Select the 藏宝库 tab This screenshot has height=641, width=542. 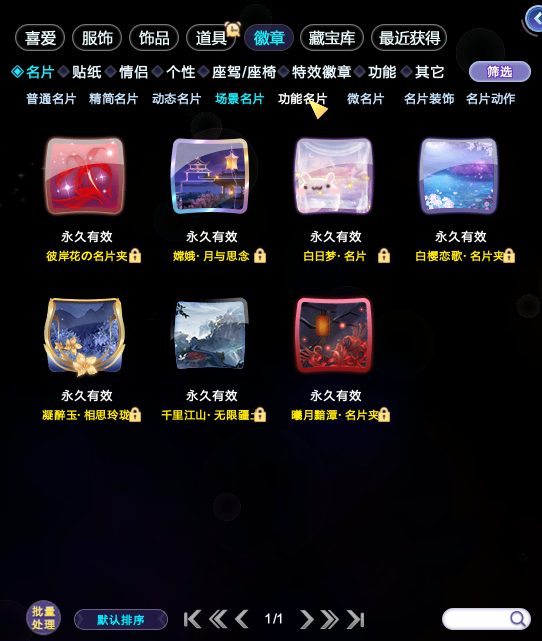331,38
